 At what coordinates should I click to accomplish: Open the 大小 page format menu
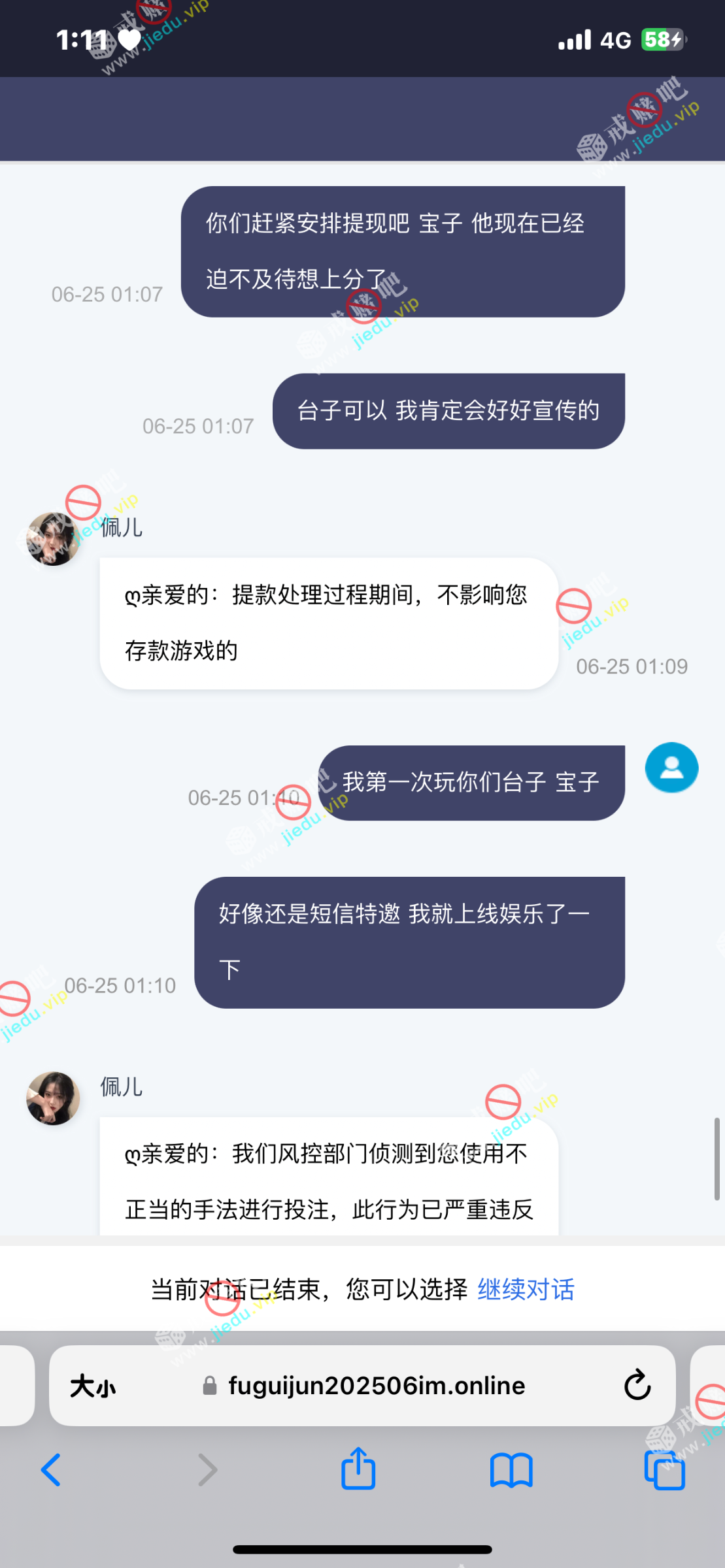pyautogui.click(x=93, y=1386)
